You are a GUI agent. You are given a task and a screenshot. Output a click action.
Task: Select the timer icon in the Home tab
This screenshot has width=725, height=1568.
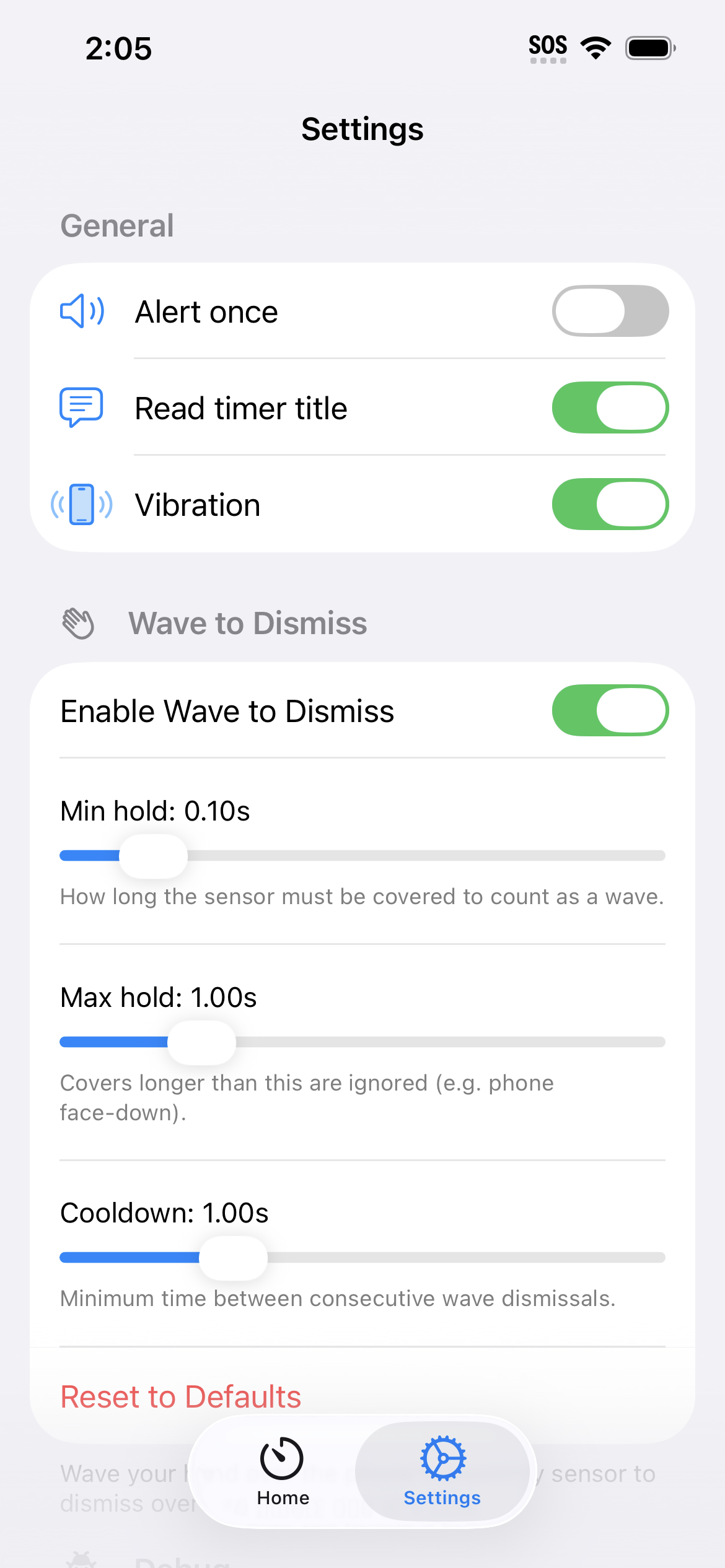(282, 1457)
